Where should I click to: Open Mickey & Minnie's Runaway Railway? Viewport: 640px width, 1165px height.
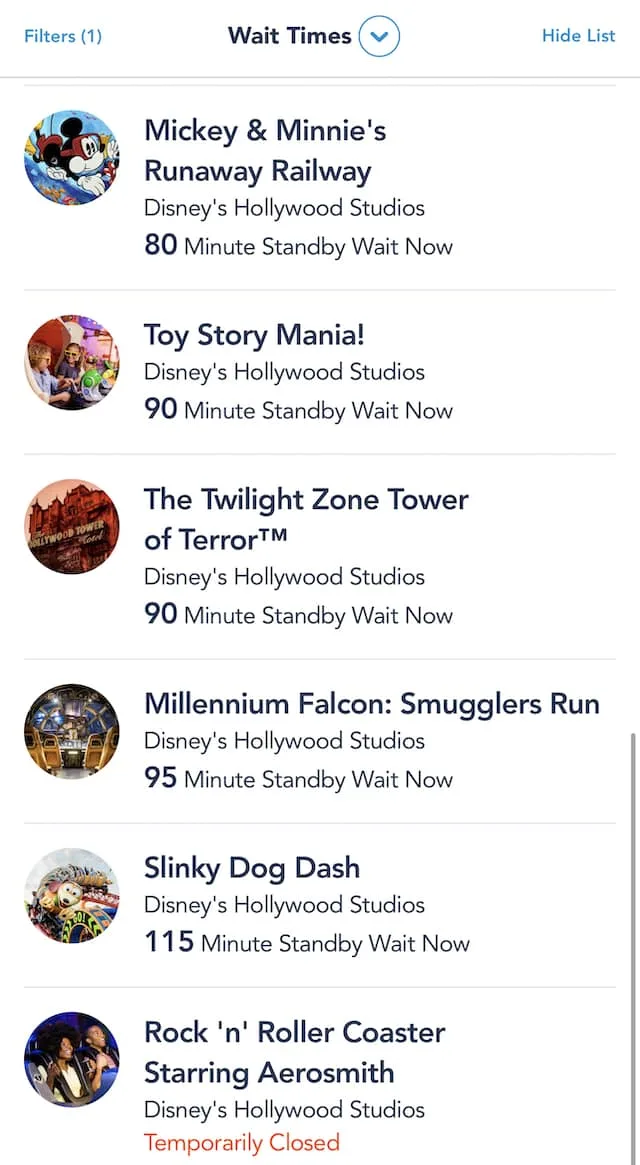[320, 188]
